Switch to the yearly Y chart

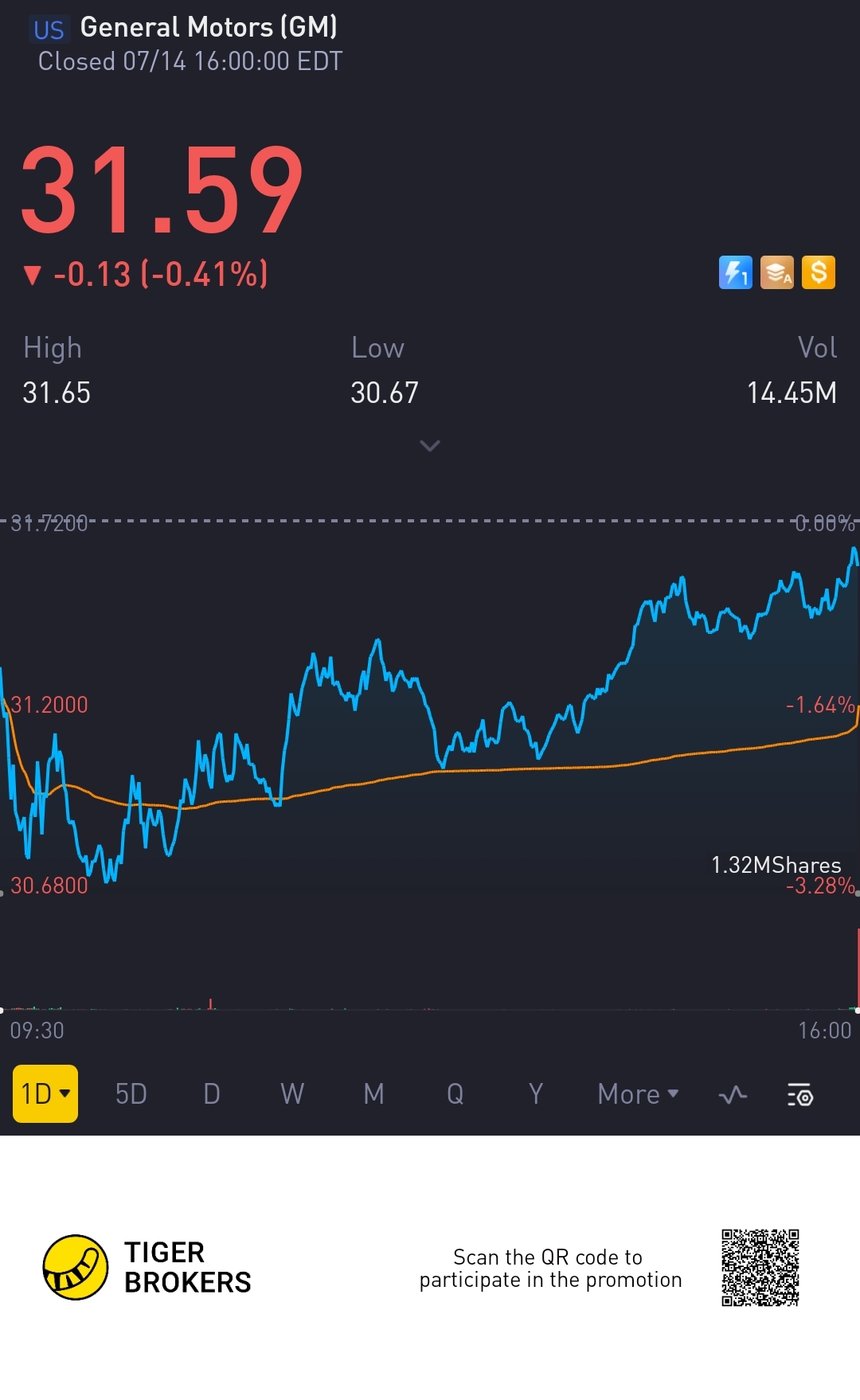pyautogui.click(x=536, y=1094)
